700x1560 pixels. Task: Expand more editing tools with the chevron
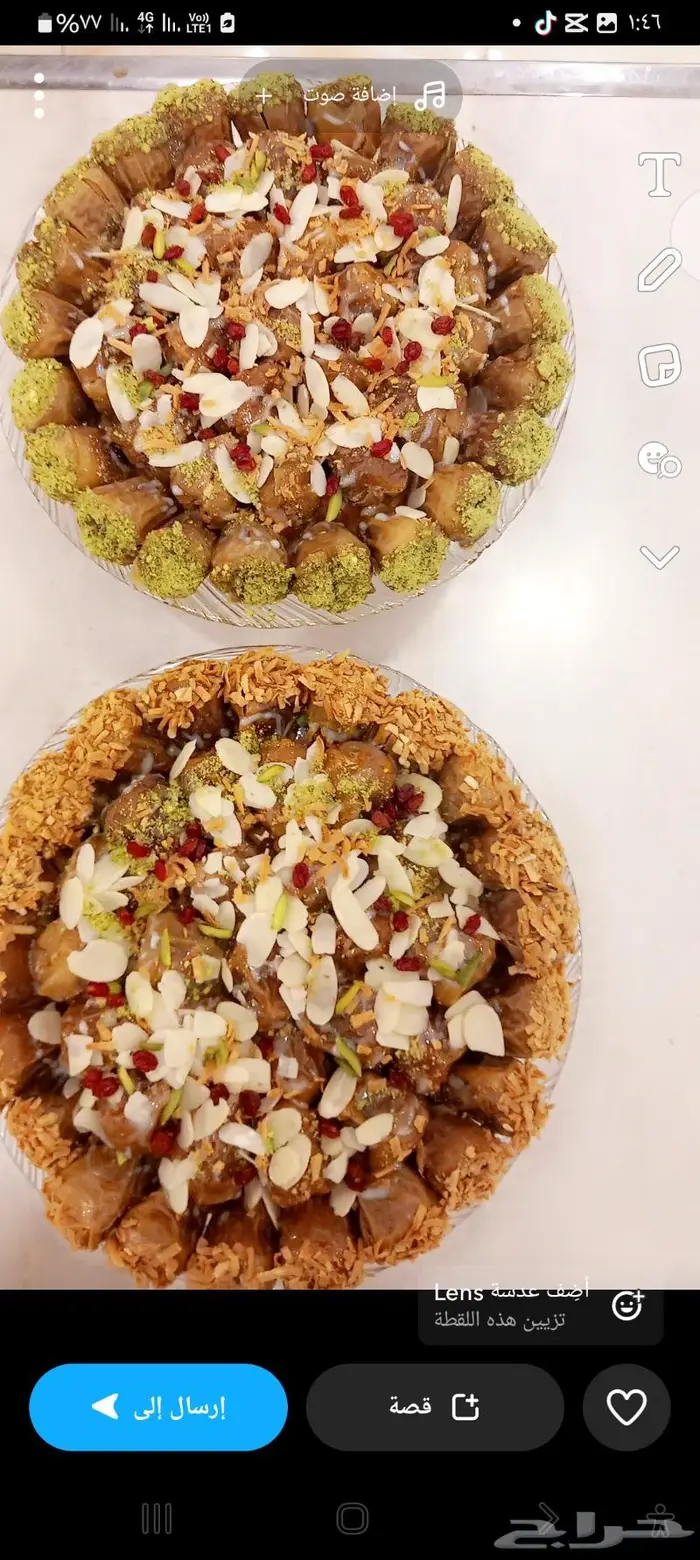(659, 557)
